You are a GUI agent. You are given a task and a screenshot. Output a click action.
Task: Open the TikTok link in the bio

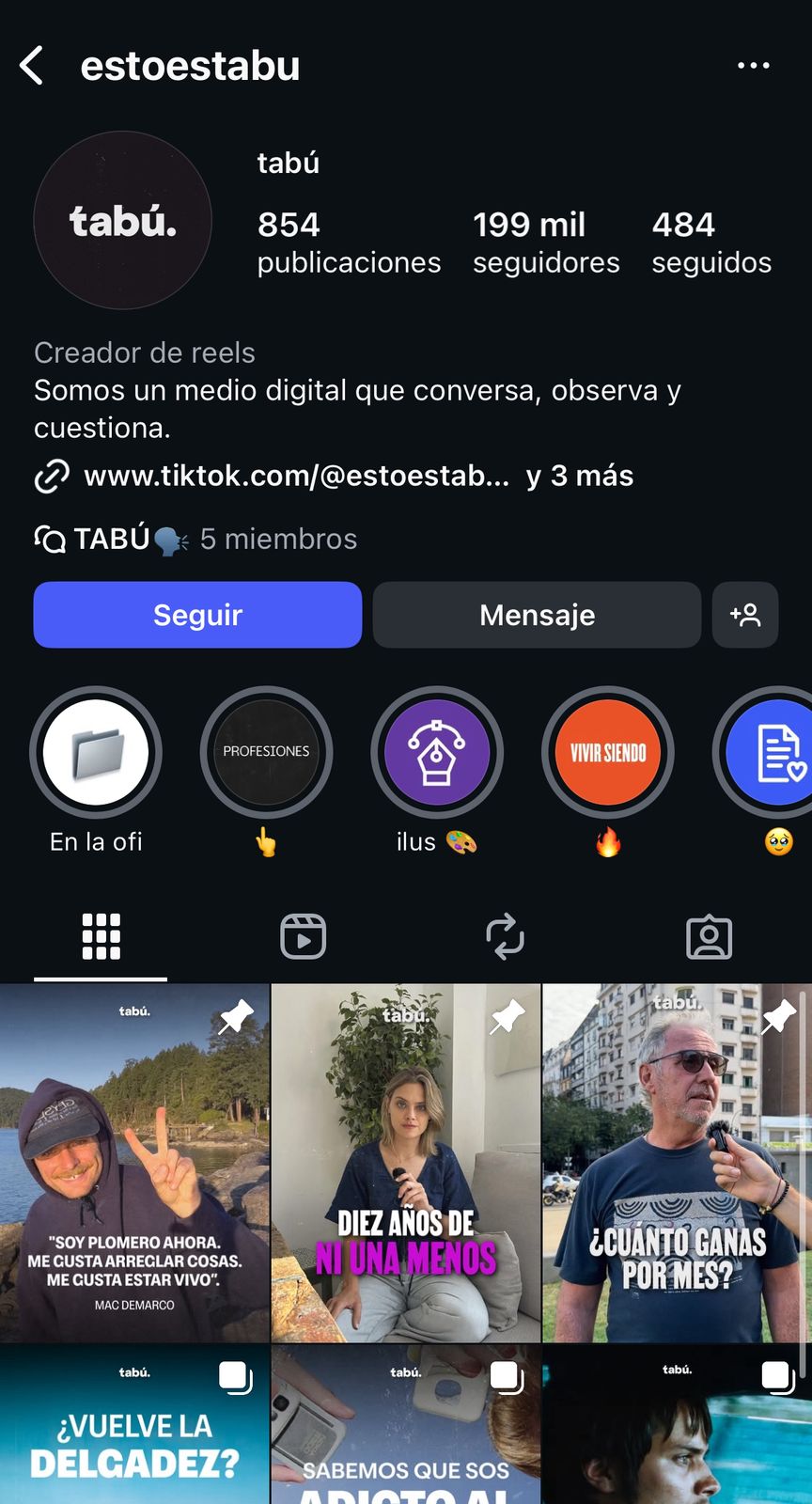click(296, 476)
